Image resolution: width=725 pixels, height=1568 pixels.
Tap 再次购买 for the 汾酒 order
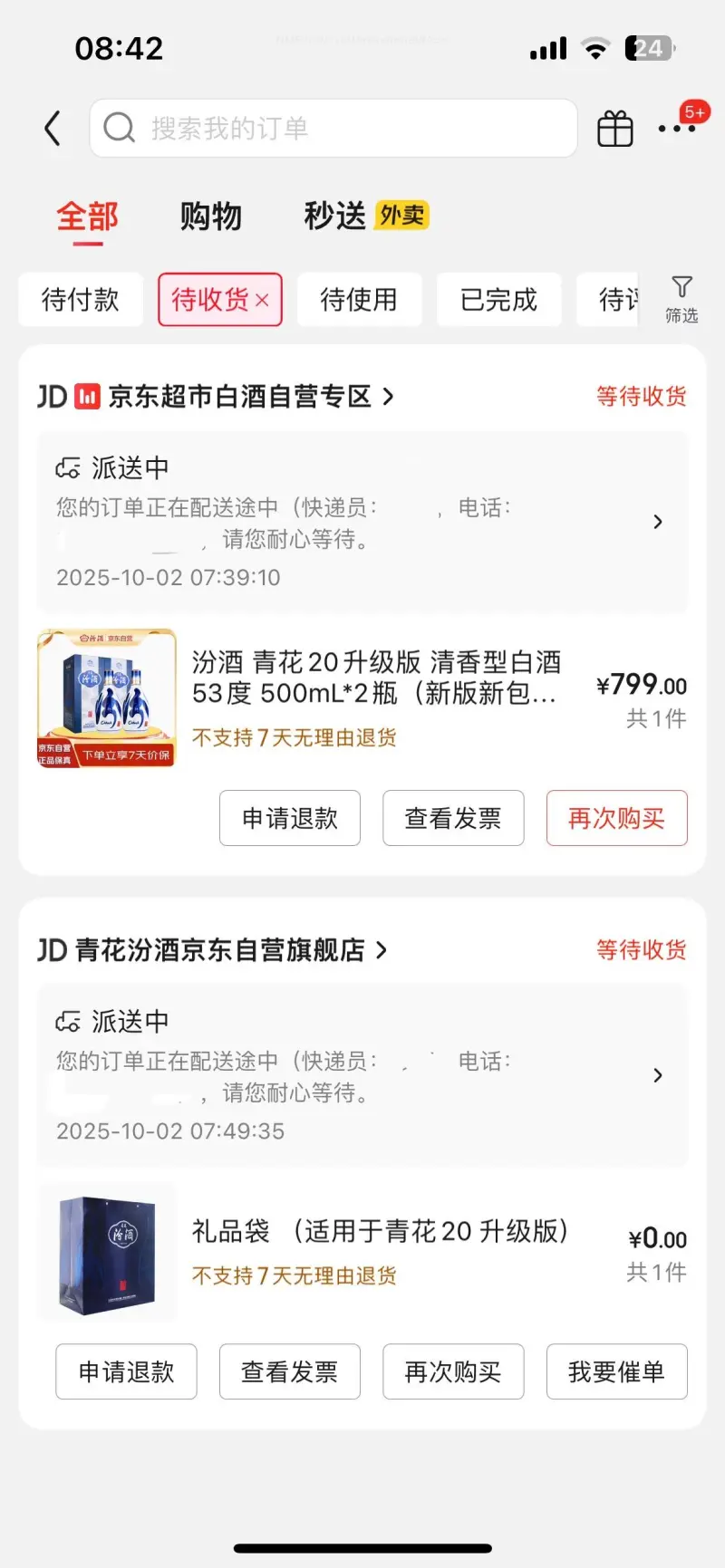click(x=616, y=818)
